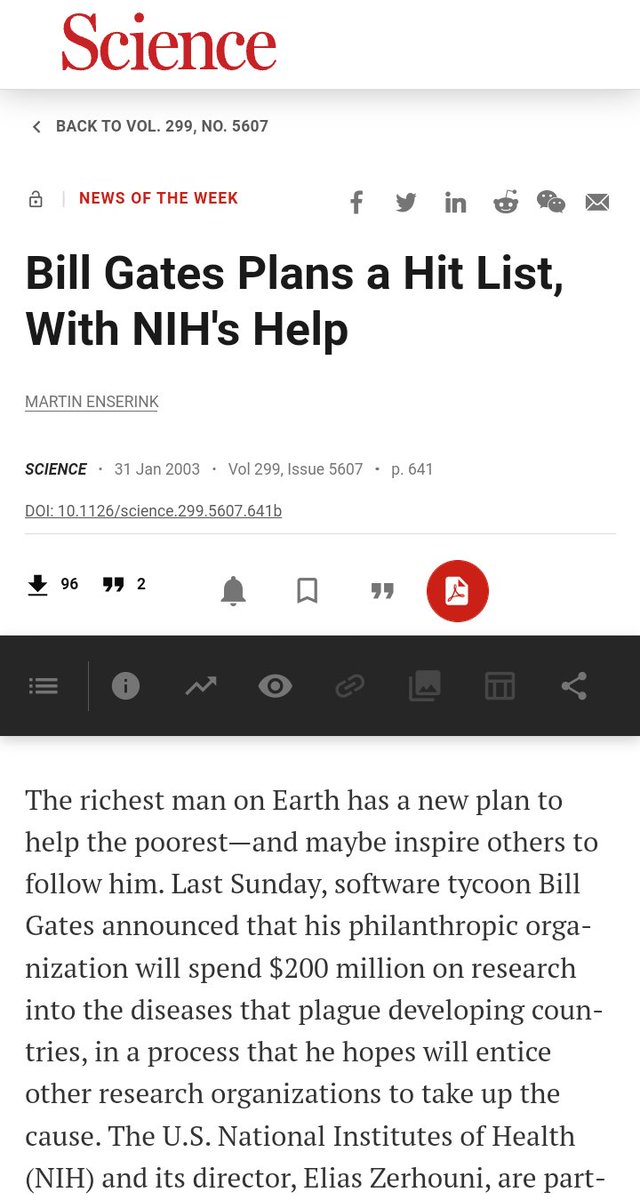The width and height of the screenshot is (640, 1200).
Task: Enable alerts with the bell icon
Action: click(x=233, y=591)
